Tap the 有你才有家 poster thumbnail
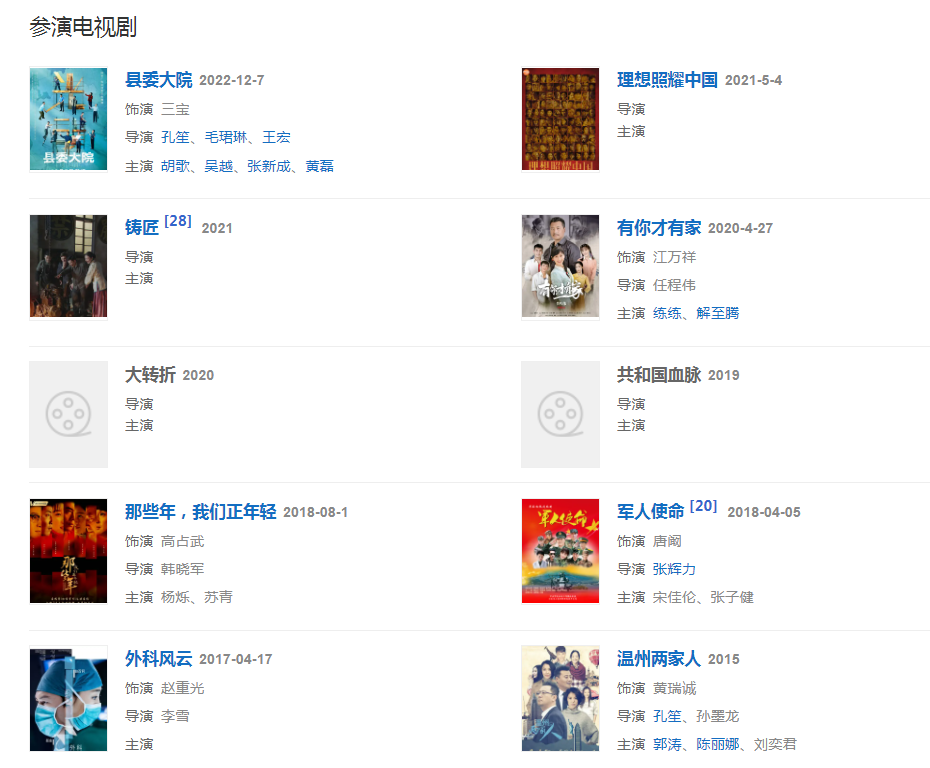930x768 pixels. coord(560,267)
